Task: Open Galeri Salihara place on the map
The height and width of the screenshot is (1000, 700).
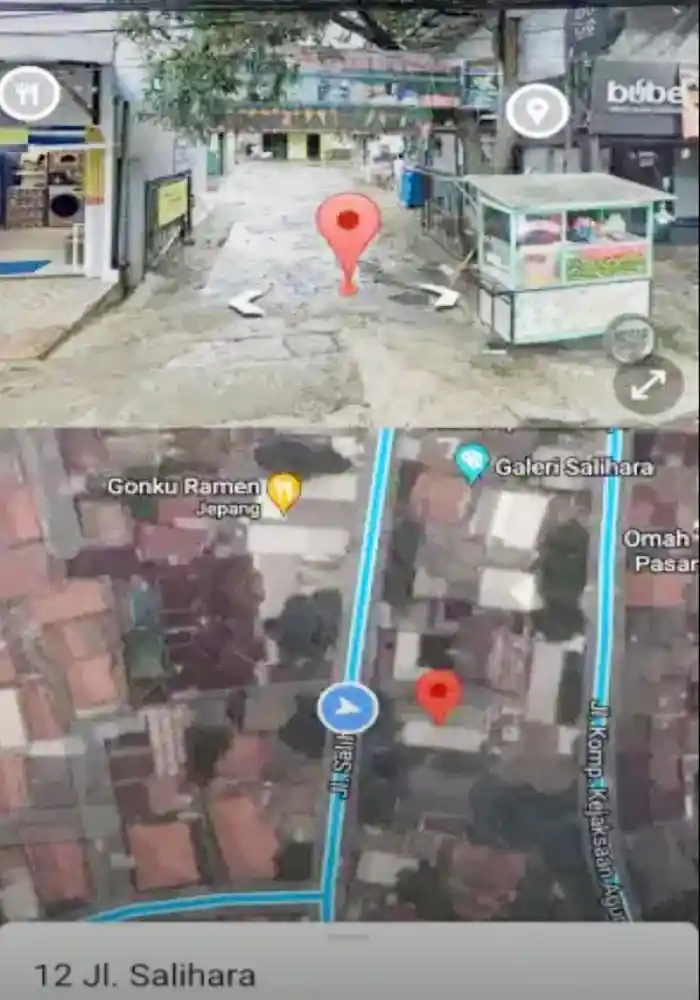Action: [x=472, y=463]
